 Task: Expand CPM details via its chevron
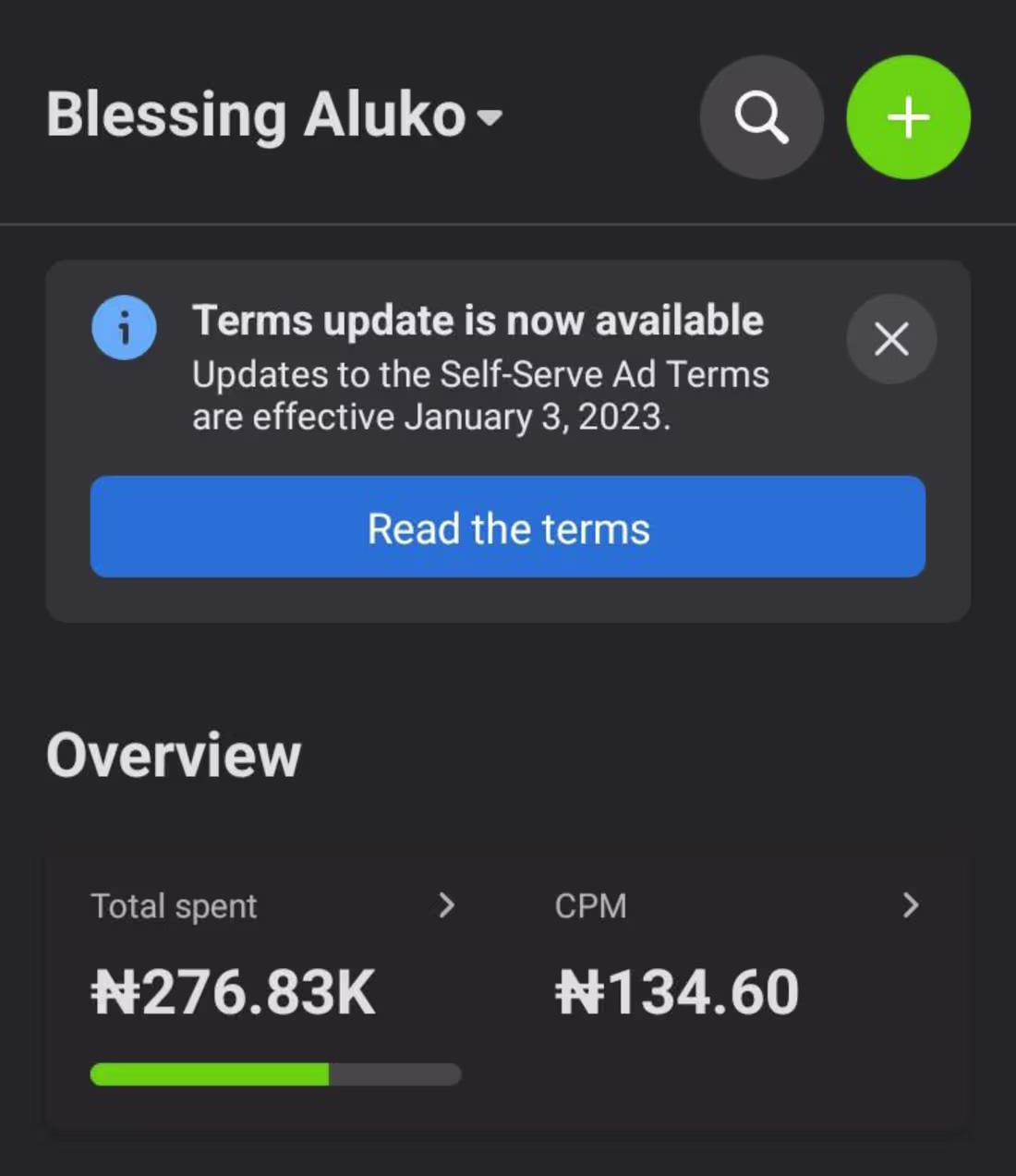[x=912, y=906]
